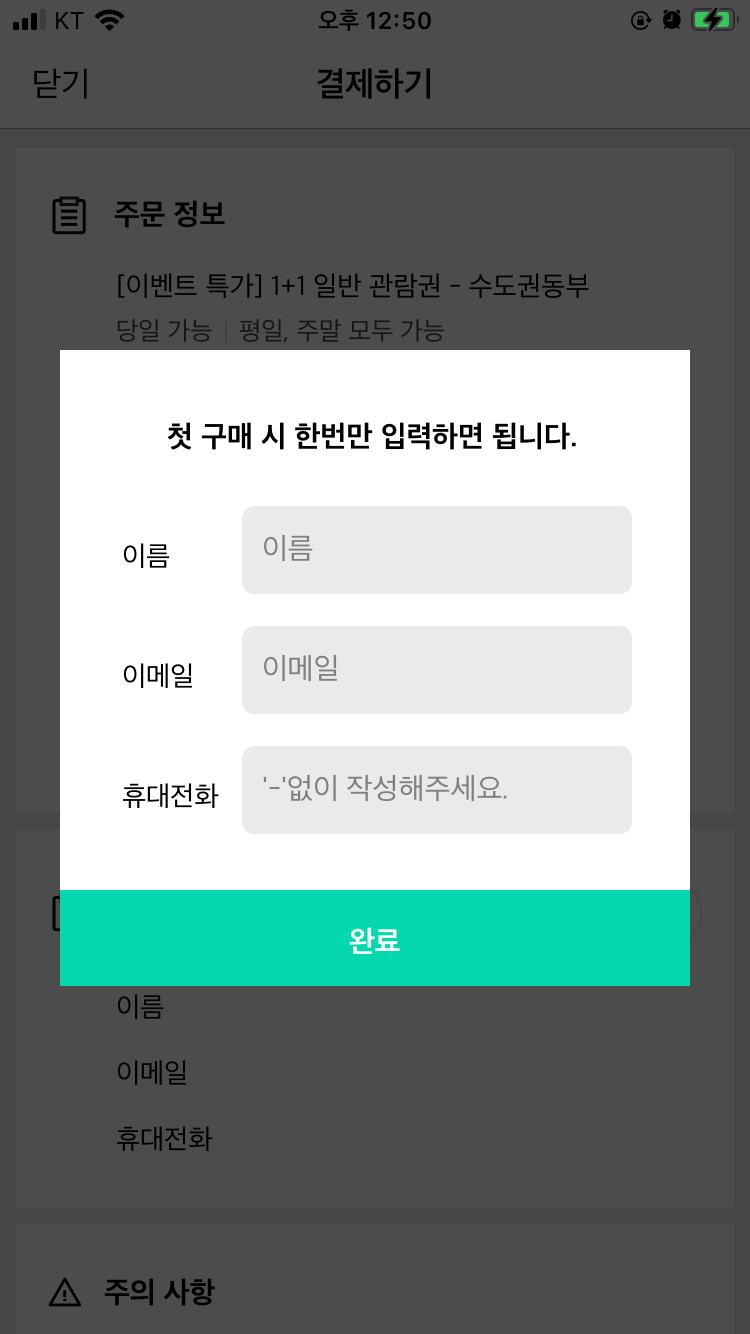Click the 휴대전화 label inside the modal
This screenshot has height=1334, width=750.
168,794
